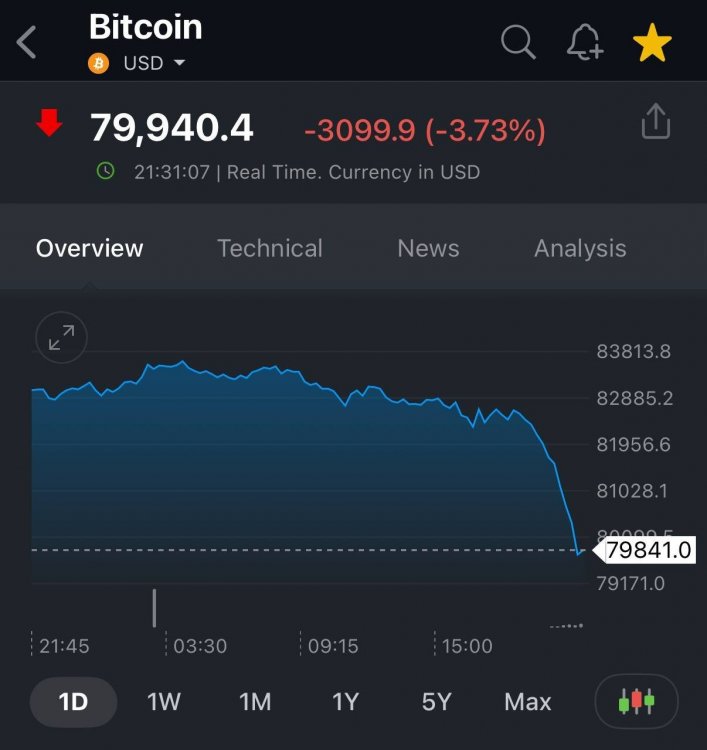Expand the chart to full screen

pyautogui.click(x=61, y=340)
